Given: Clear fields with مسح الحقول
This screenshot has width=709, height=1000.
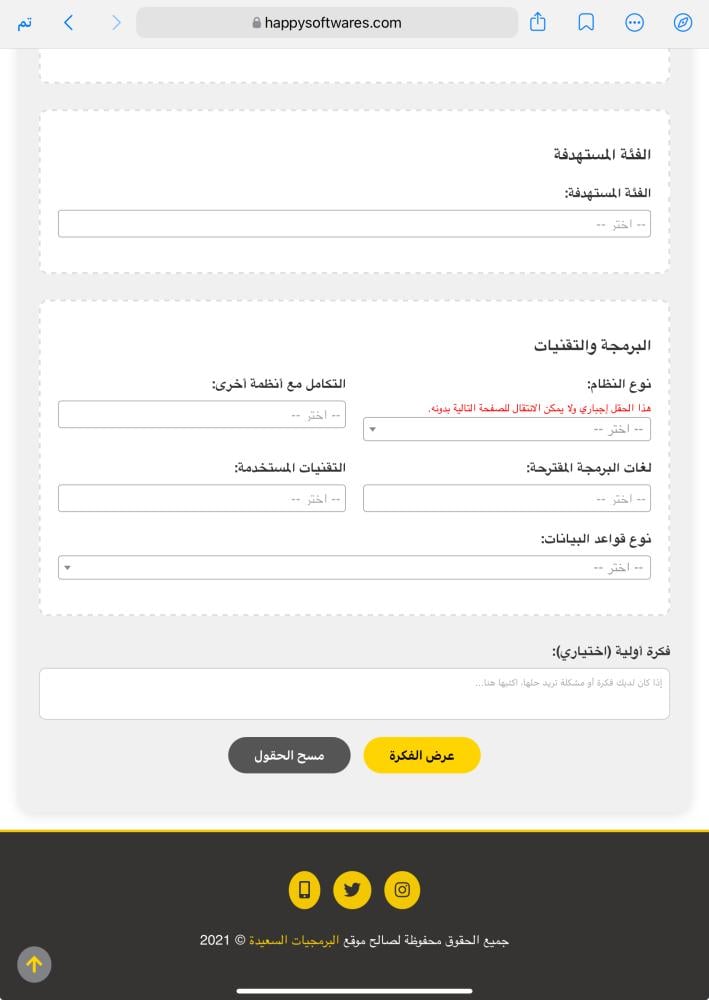Looking at the screenshot, I should [289, 755].
